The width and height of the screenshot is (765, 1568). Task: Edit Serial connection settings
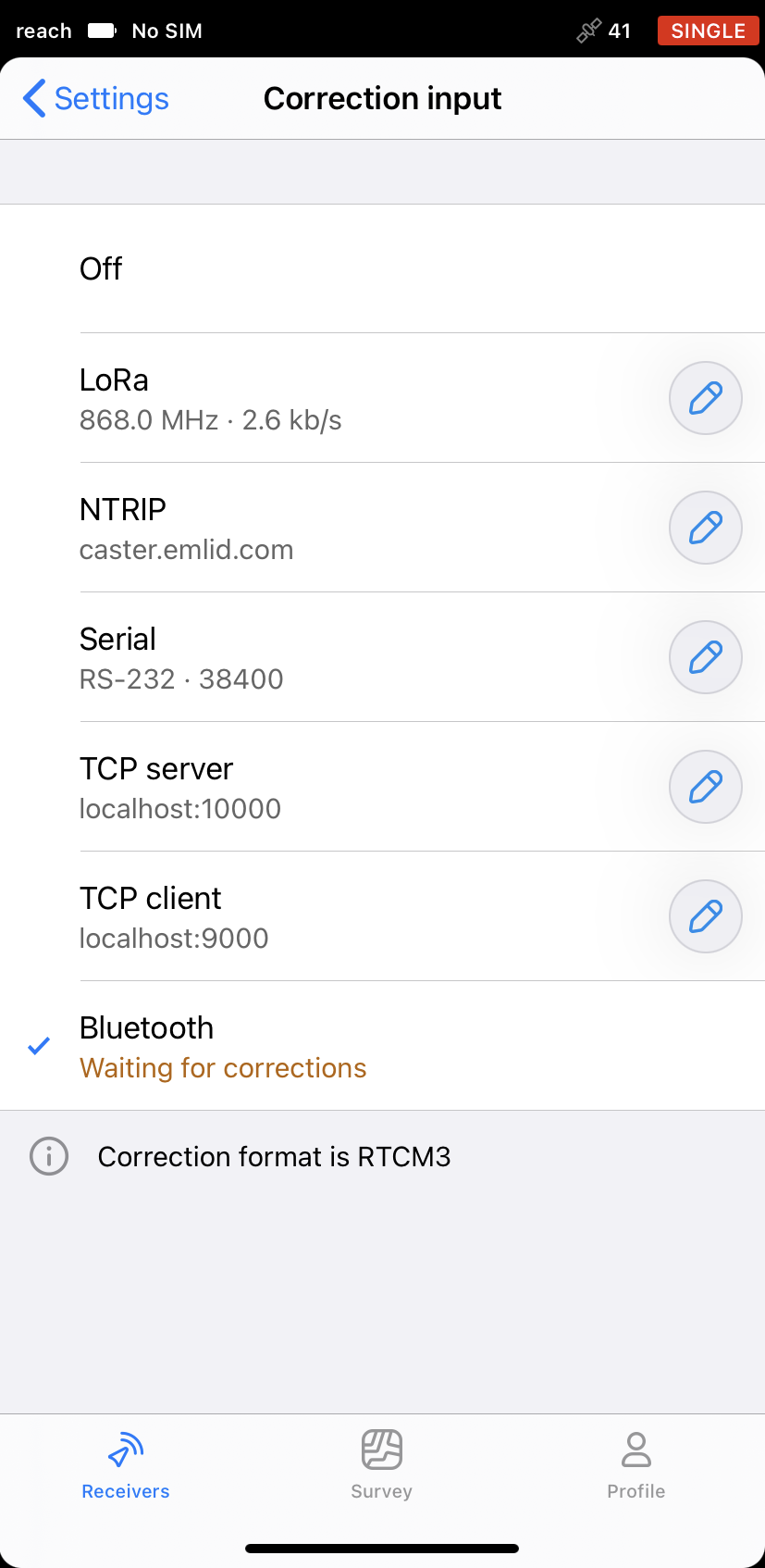pyautogui.click(x=706, y=657)
